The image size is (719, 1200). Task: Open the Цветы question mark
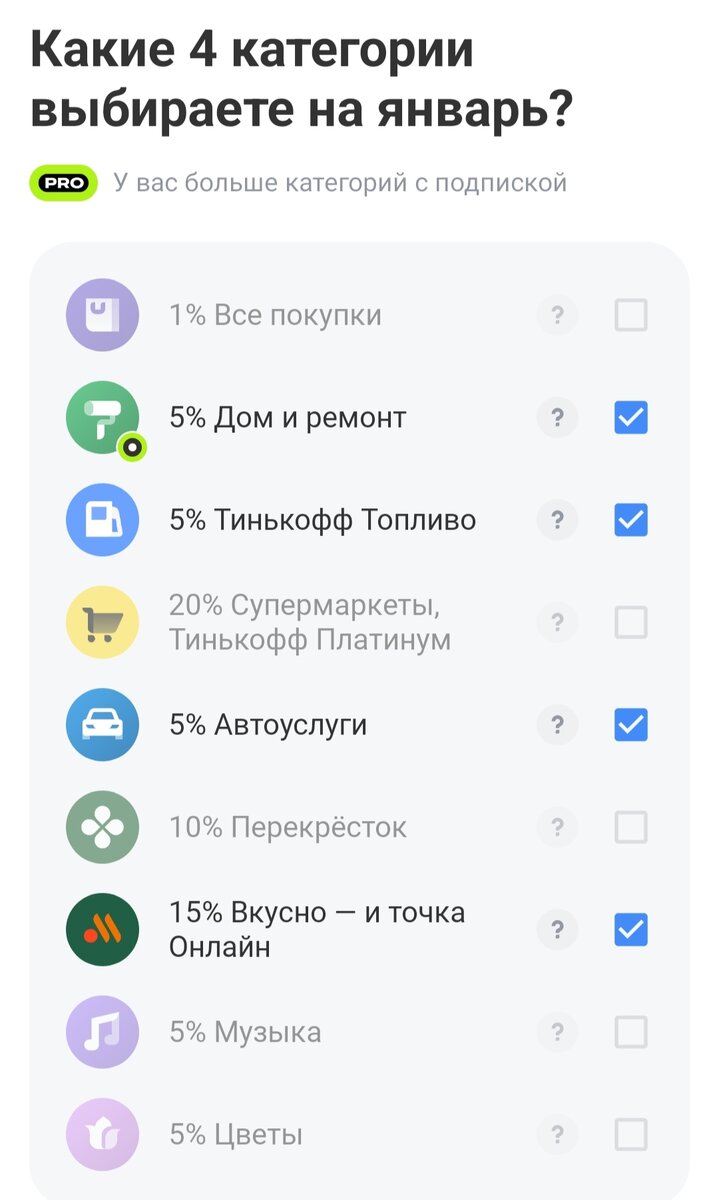tap(557, 1135)
